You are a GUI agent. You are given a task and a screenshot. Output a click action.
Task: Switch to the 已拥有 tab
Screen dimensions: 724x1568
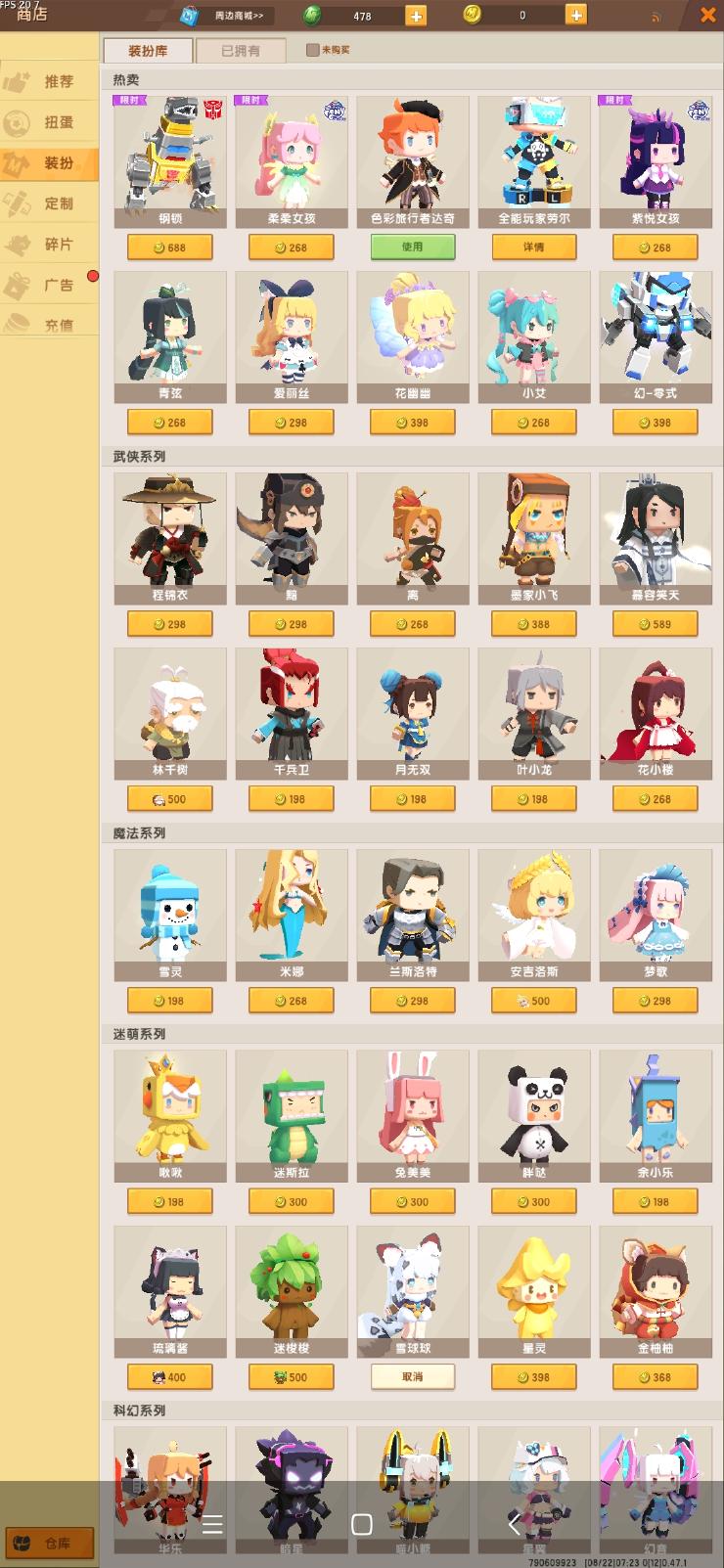click(x=241, y=51)
